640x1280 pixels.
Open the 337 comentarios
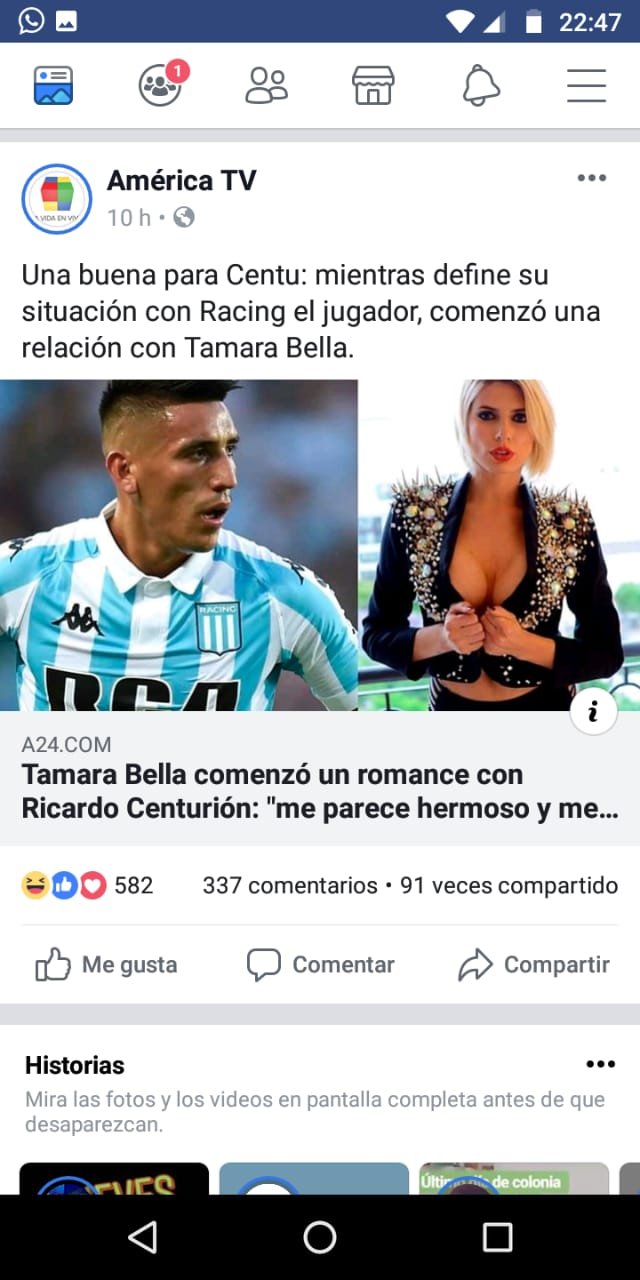click(x=289, y=885)
